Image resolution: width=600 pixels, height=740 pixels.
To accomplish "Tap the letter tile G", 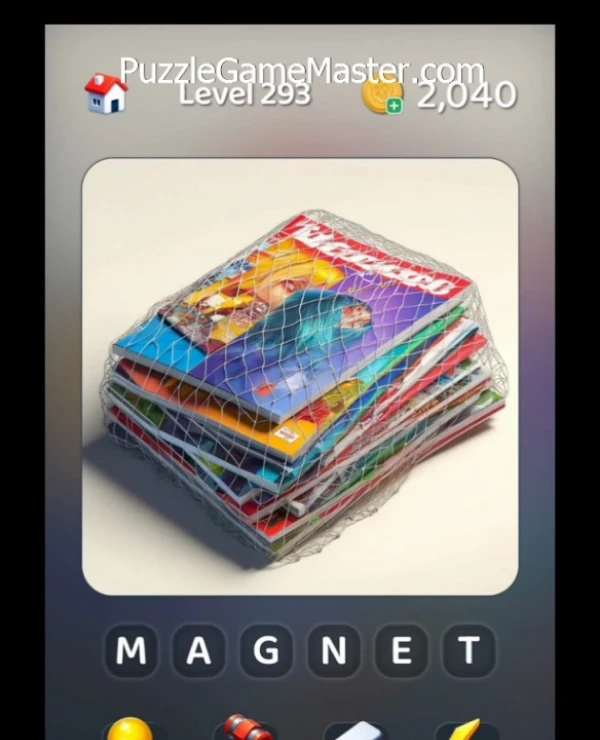I will tap(266, 652).
